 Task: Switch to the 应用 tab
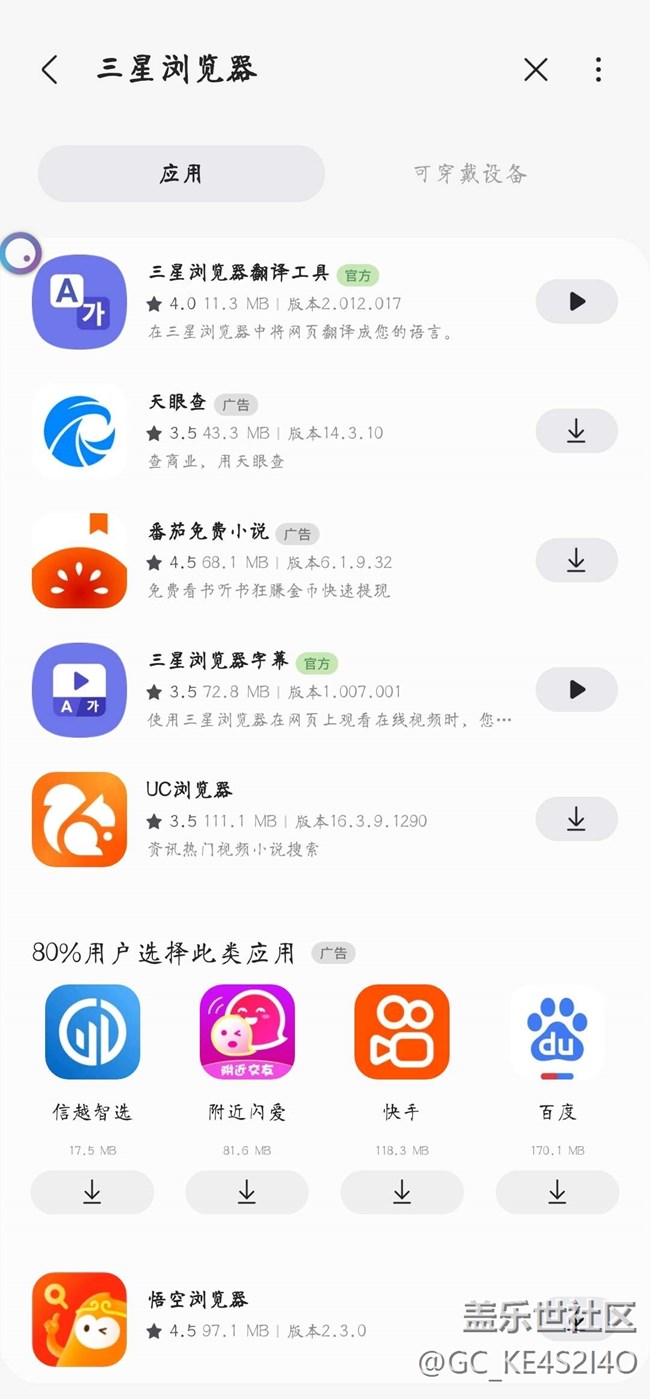181,174
